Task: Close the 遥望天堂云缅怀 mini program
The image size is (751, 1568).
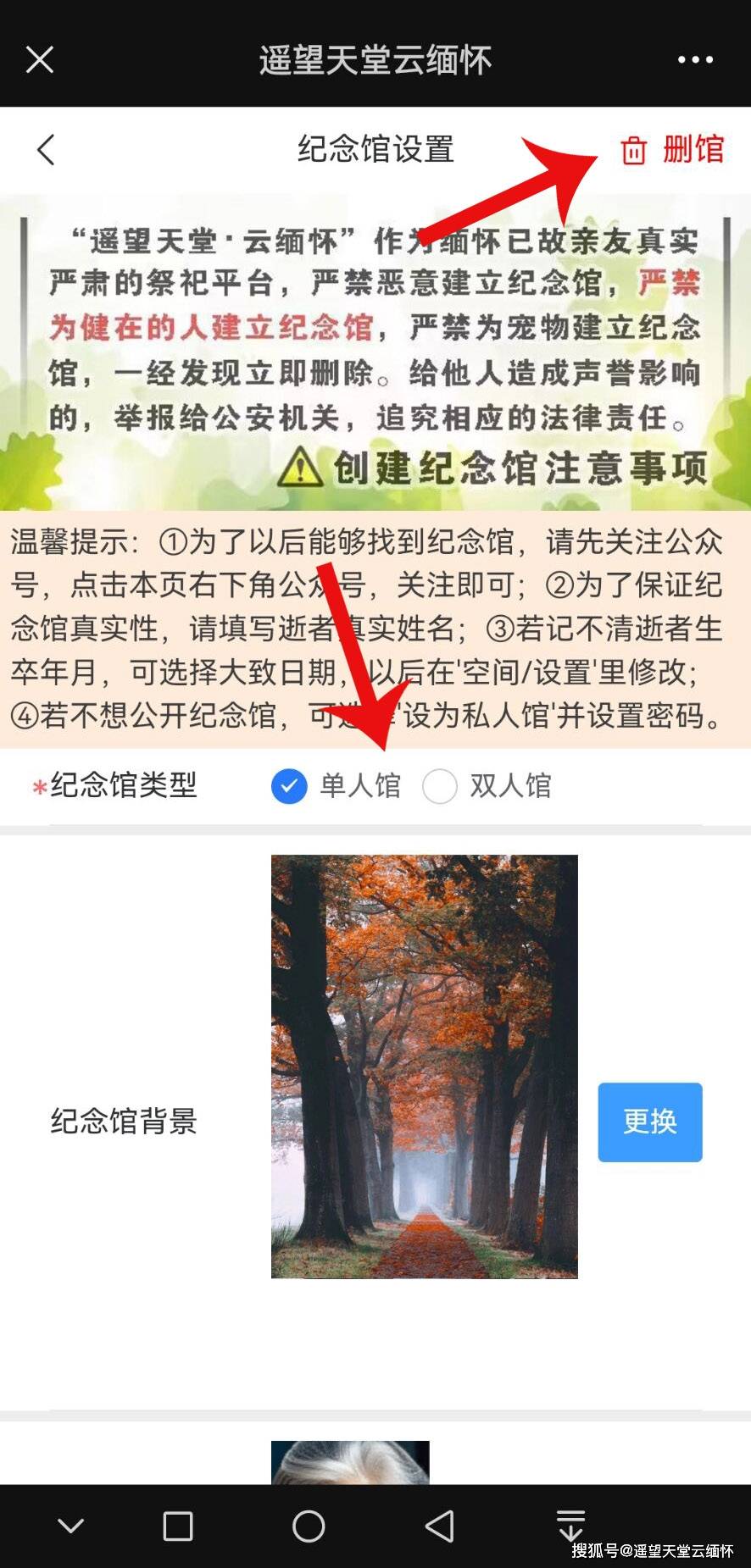Action: pos(40,60)
